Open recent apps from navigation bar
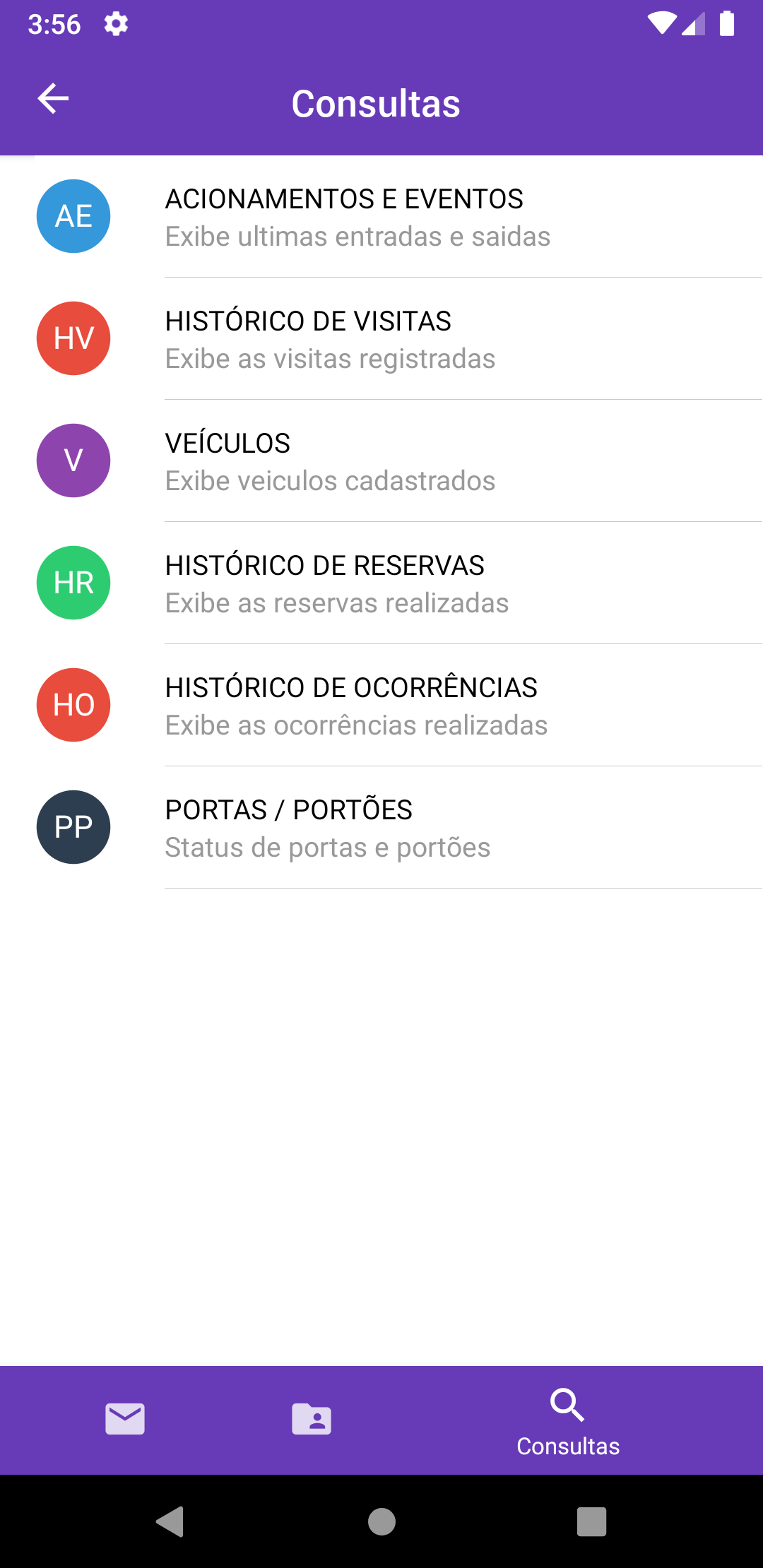Viewport: 763px width, 1568px height. tap(592, 1521)
